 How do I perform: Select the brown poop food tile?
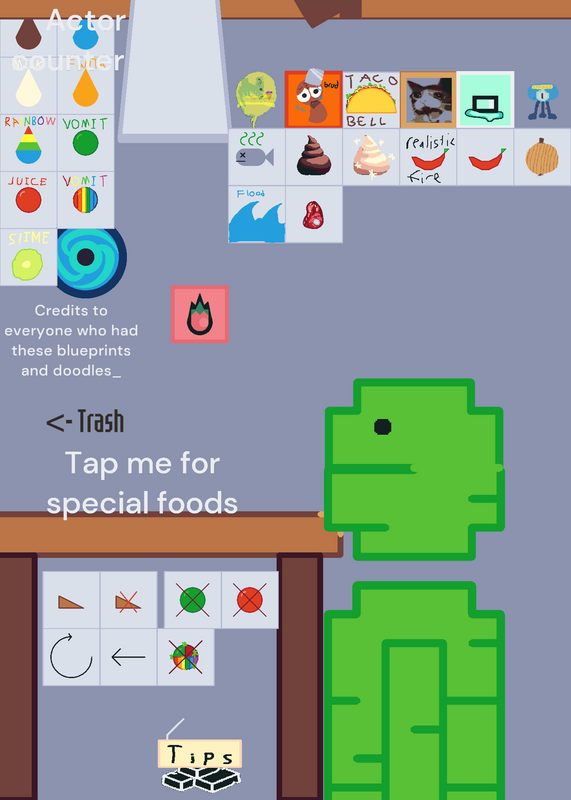coord(314,157)
